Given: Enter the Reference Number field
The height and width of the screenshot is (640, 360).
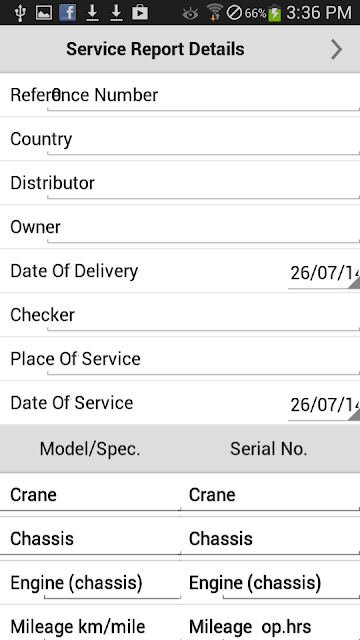Looking at the screenshot, I should [203, 96].
